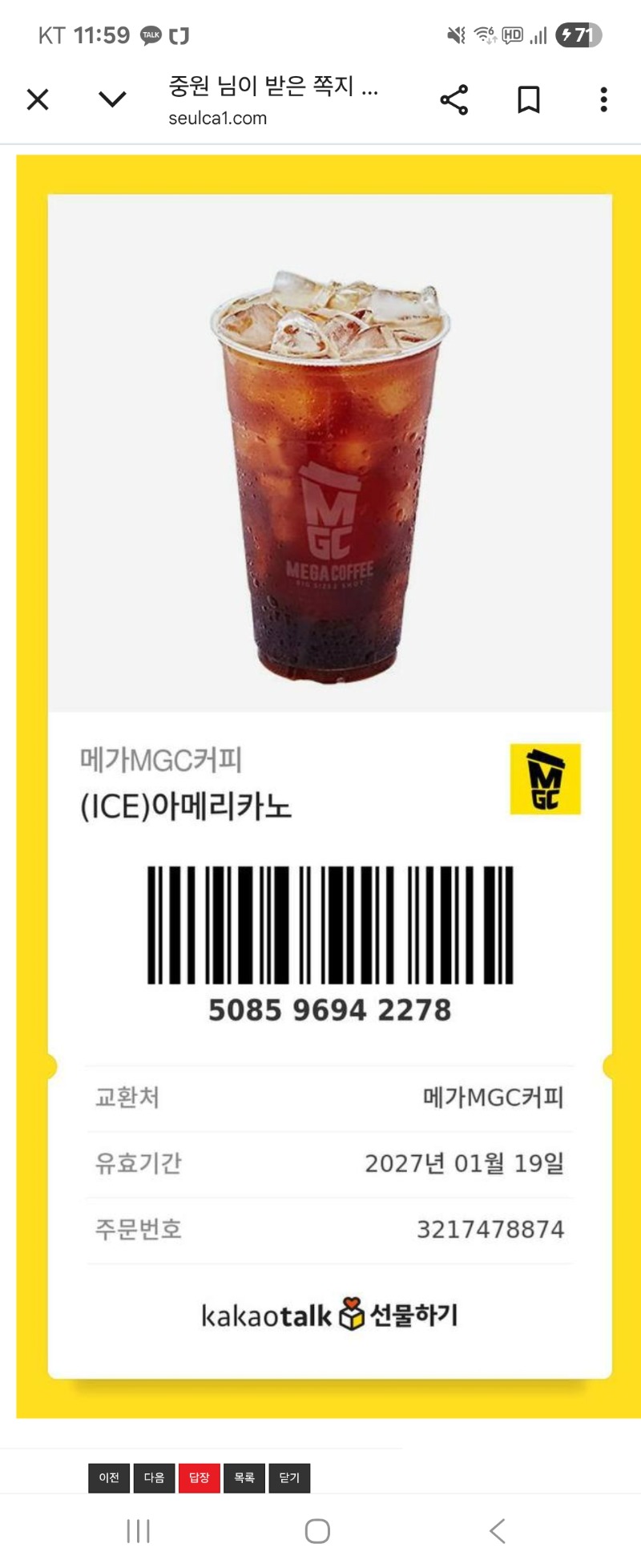641x1568 pixels.
Task: Close the browser tab with the X
Action: pyautogui.click(x=38, y=99)
